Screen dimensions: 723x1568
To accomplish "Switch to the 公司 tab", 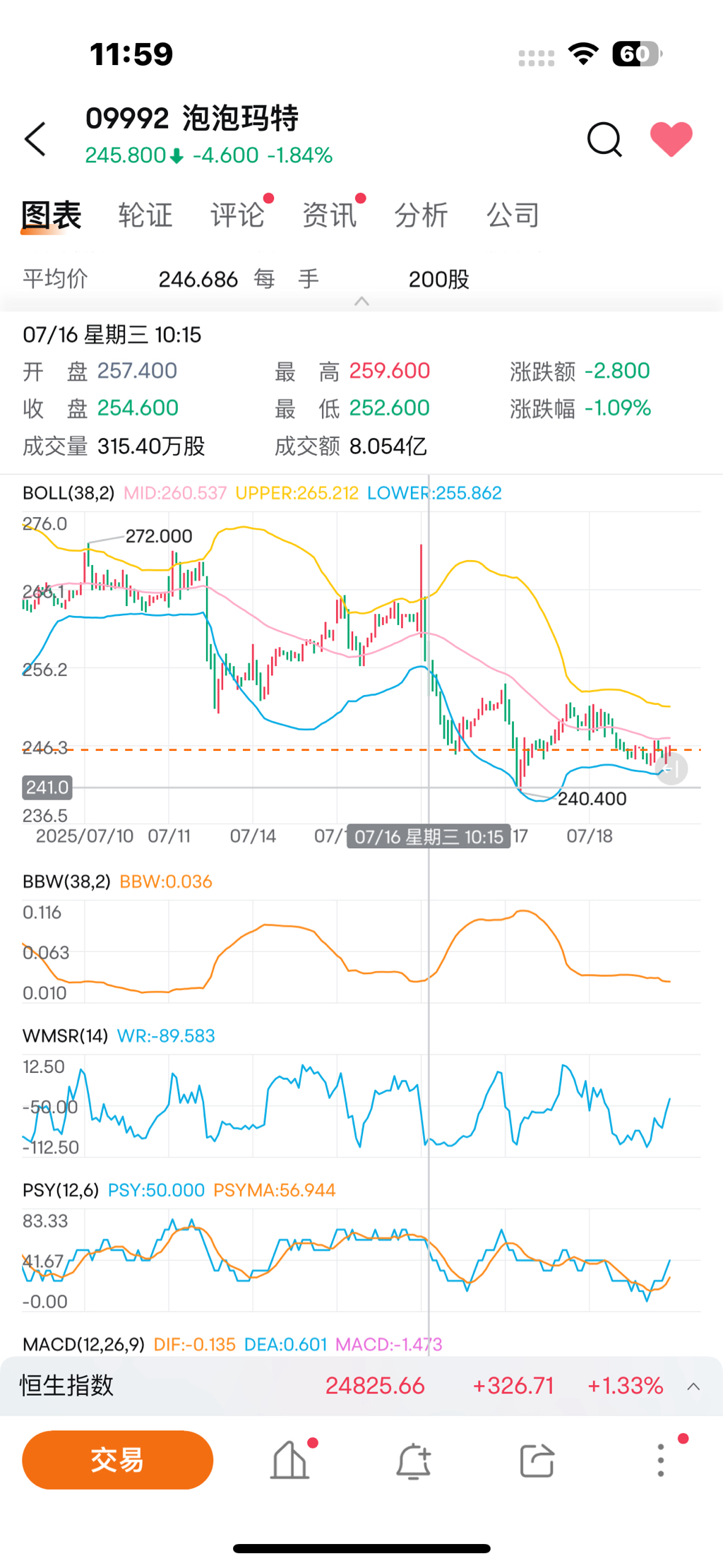I will tap(513, 215).
